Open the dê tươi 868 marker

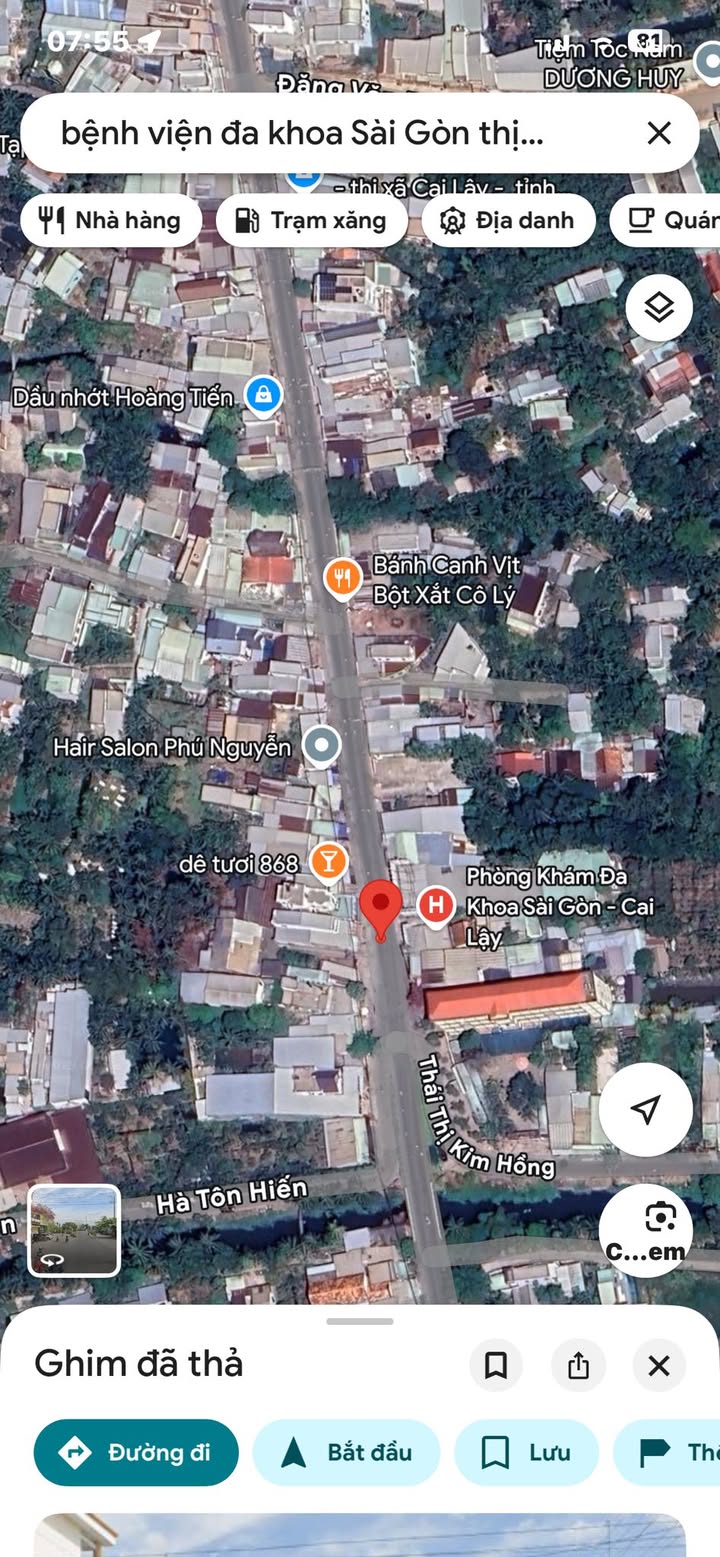pyautogui.click(x=328, y=860)
